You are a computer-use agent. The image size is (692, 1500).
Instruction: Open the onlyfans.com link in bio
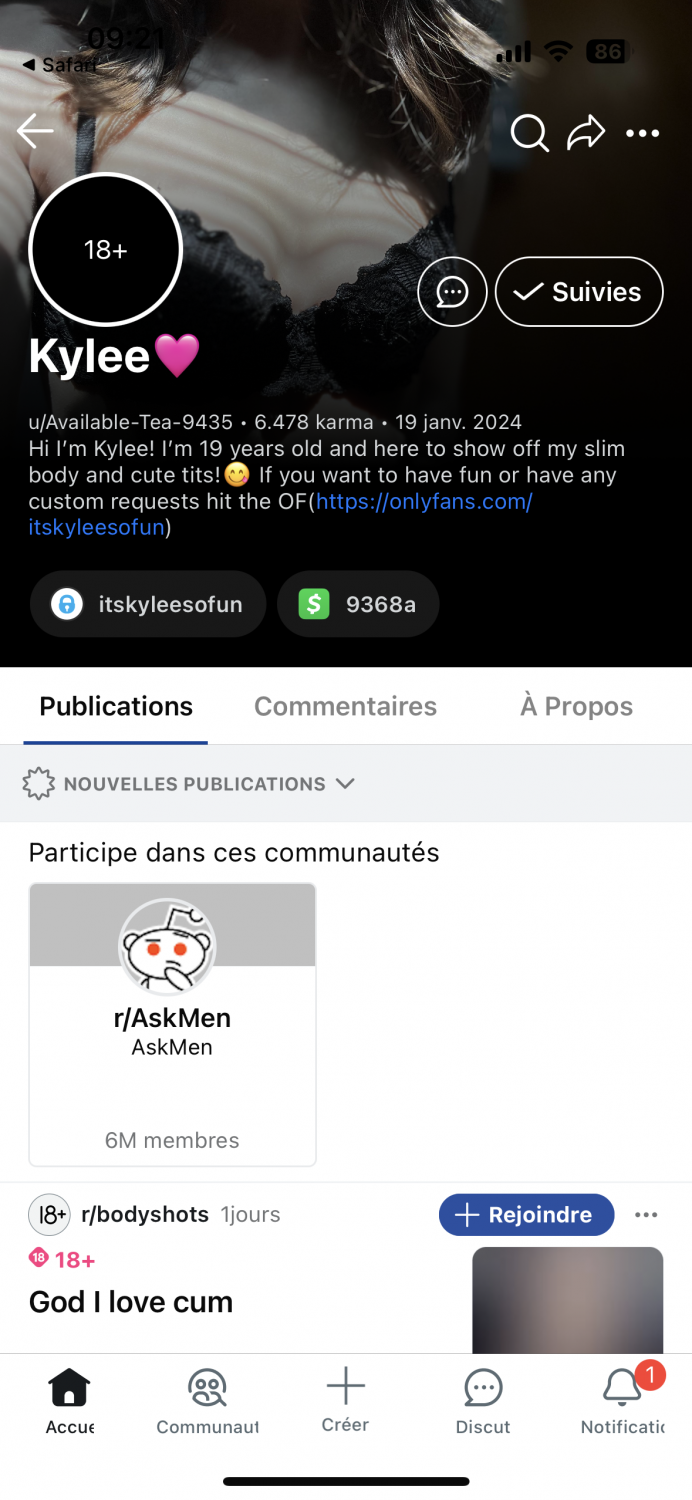423,502
